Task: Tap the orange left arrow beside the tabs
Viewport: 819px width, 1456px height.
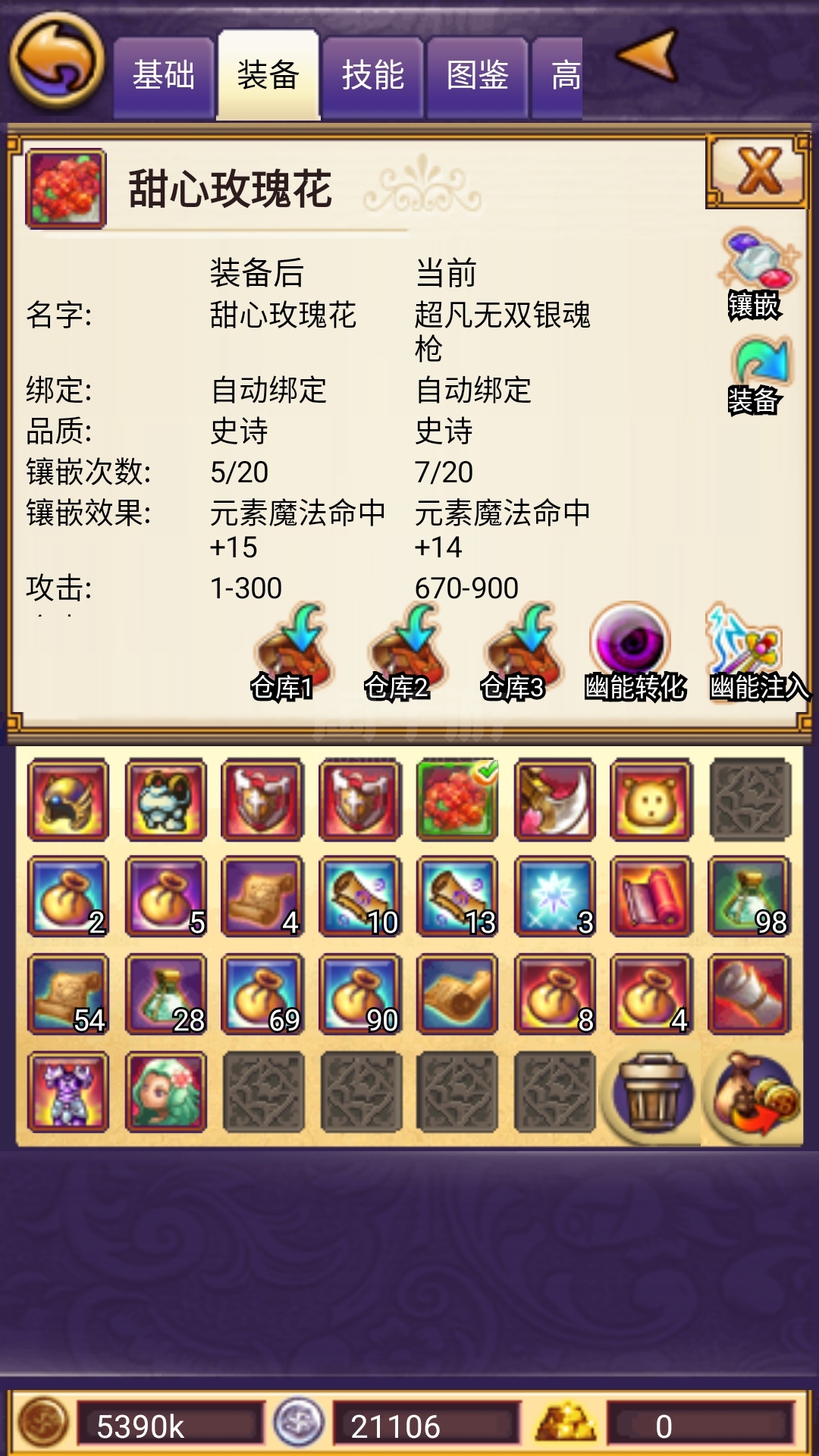Action: tap(648, 55)
